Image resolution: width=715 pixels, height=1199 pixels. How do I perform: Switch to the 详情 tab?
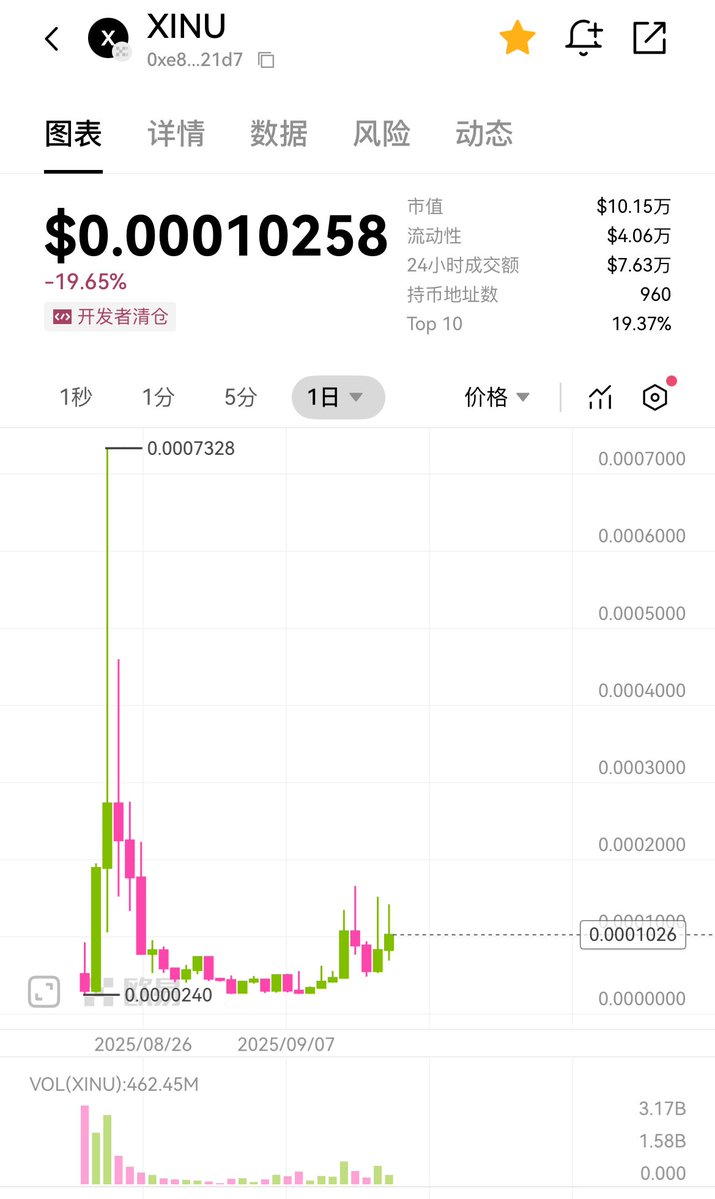tap(177, 134)
